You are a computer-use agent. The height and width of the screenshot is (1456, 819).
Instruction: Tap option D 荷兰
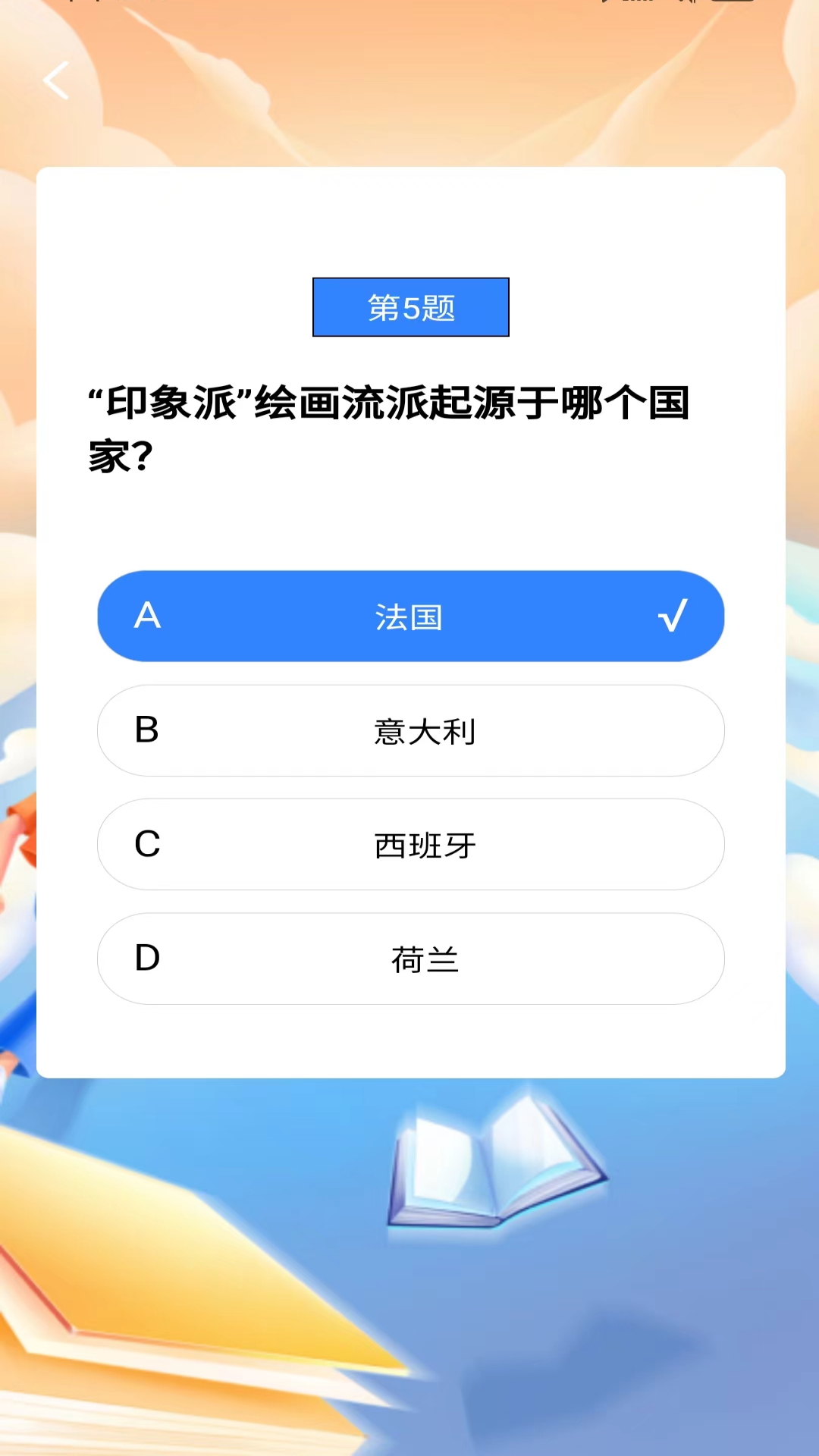pyautogui.click(x=410, y=959)
